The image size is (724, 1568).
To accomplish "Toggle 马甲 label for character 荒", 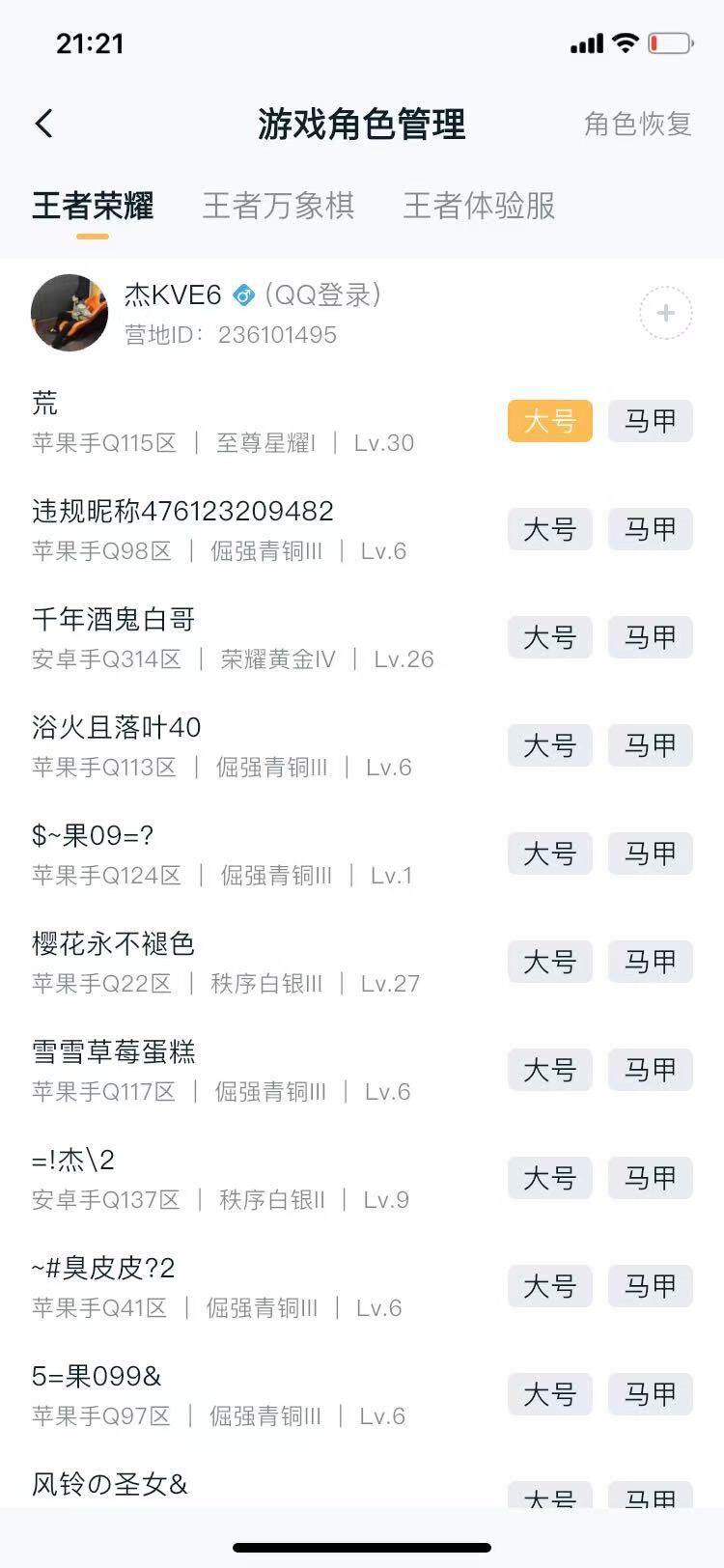I will (650, 421).
